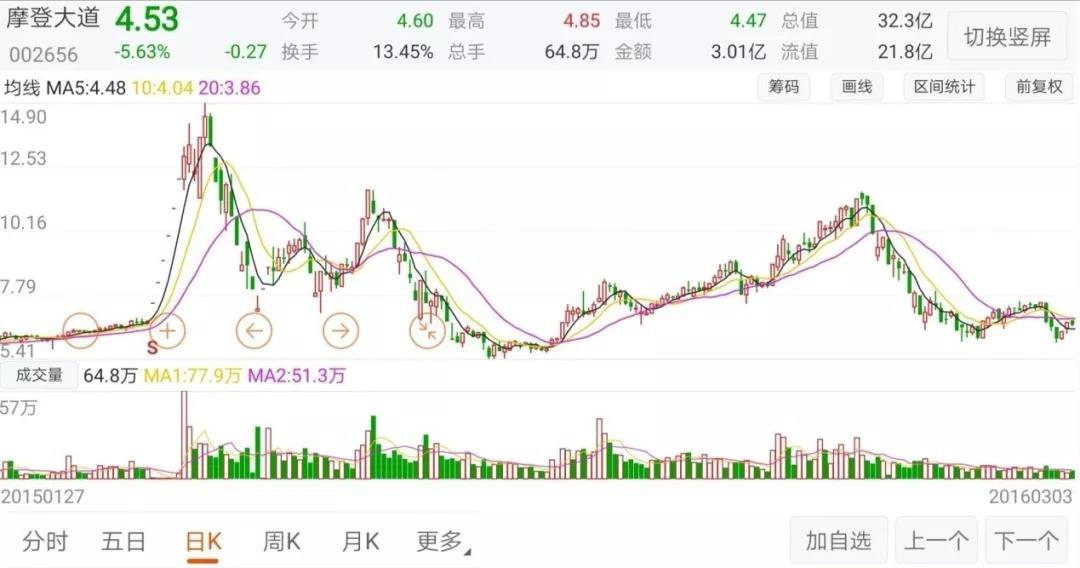The height and width of the screenshot is (568, 1080).
Task: Open the 筹码 chip distribution view
Action: pyautogui.click(x=784, y=87)
